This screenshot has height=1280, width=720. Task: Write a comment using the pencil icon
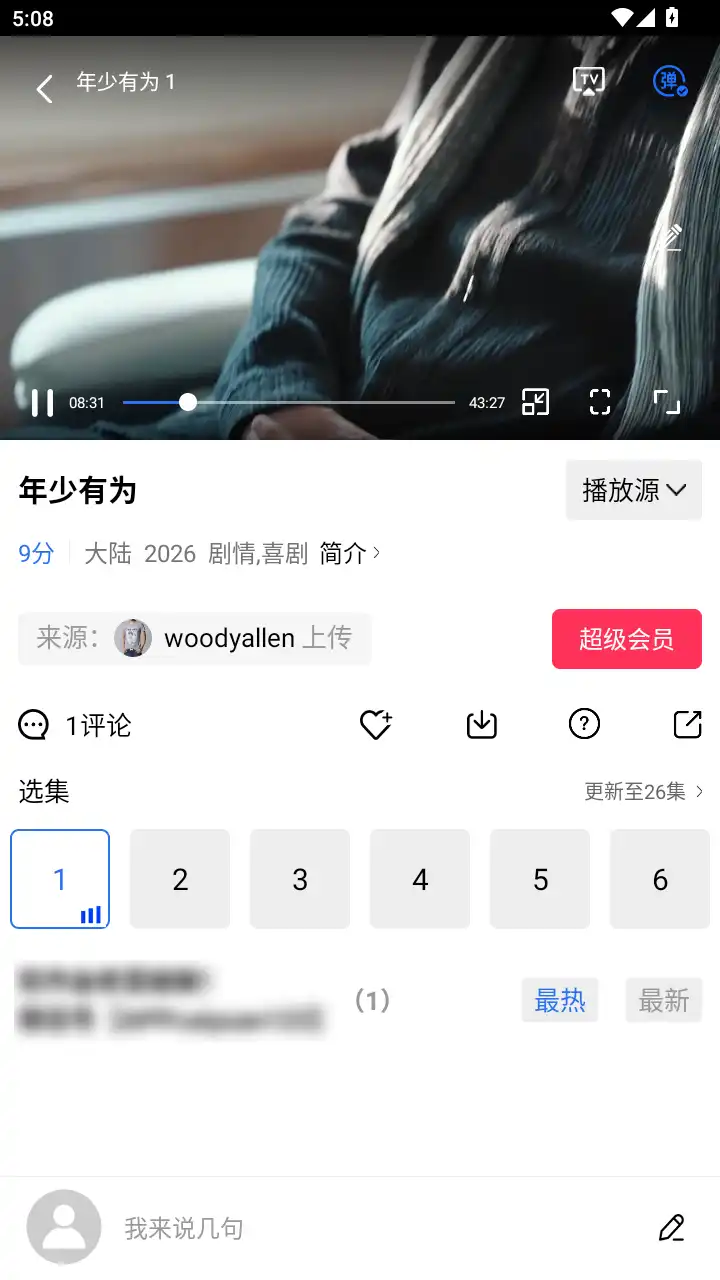(x=670, y=1228)
